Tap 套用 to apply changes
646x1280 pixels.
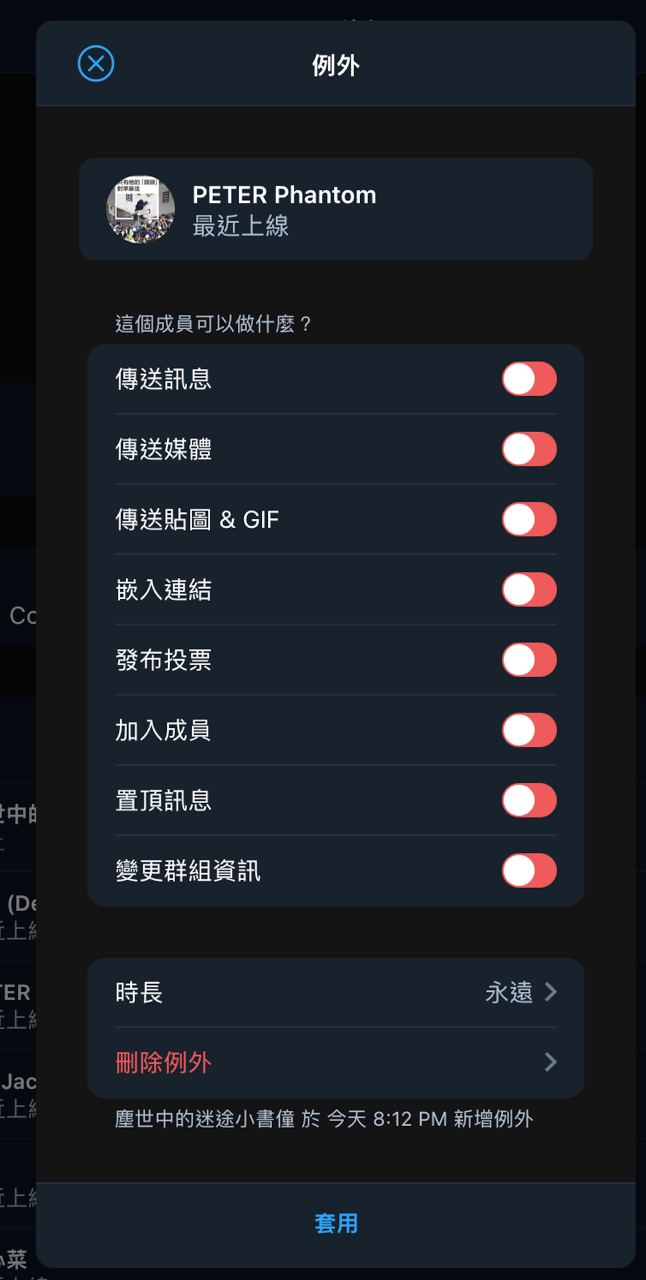coord(335,1223)
